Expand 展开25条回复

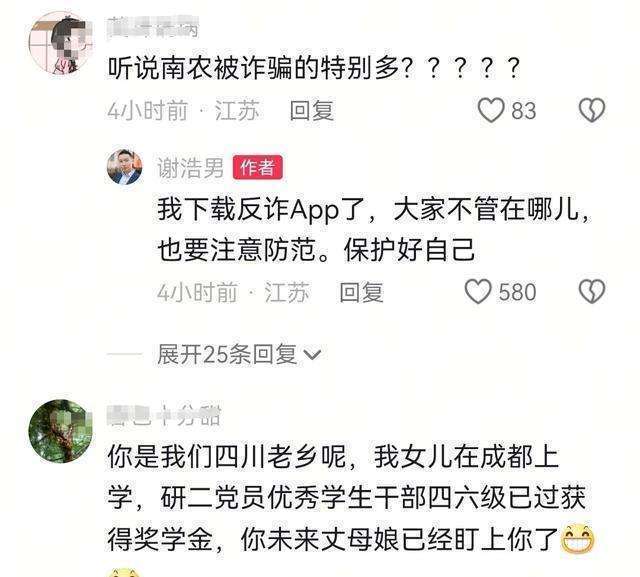[x=239, y=354]
